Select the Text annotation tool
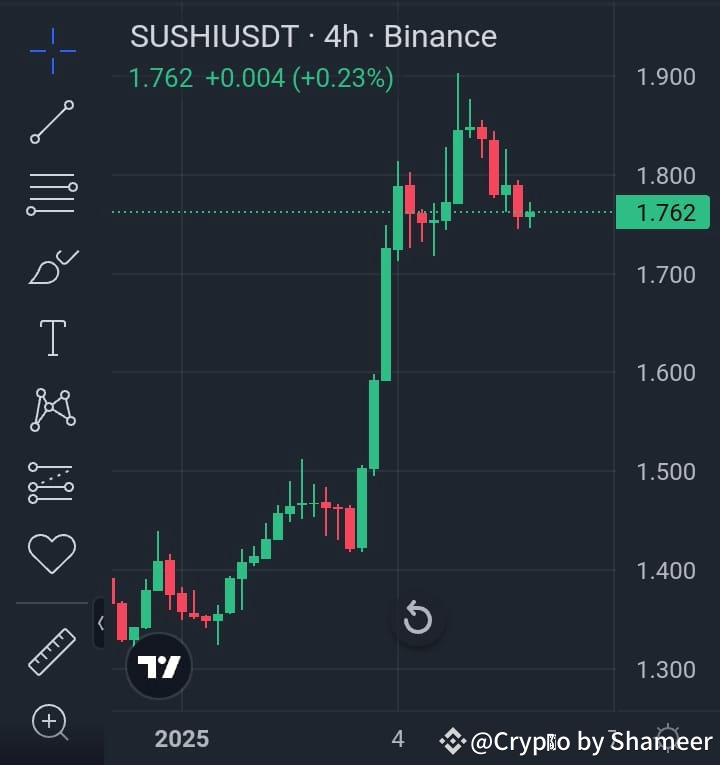This screenshot has height=765, width=720. (53, 338)
